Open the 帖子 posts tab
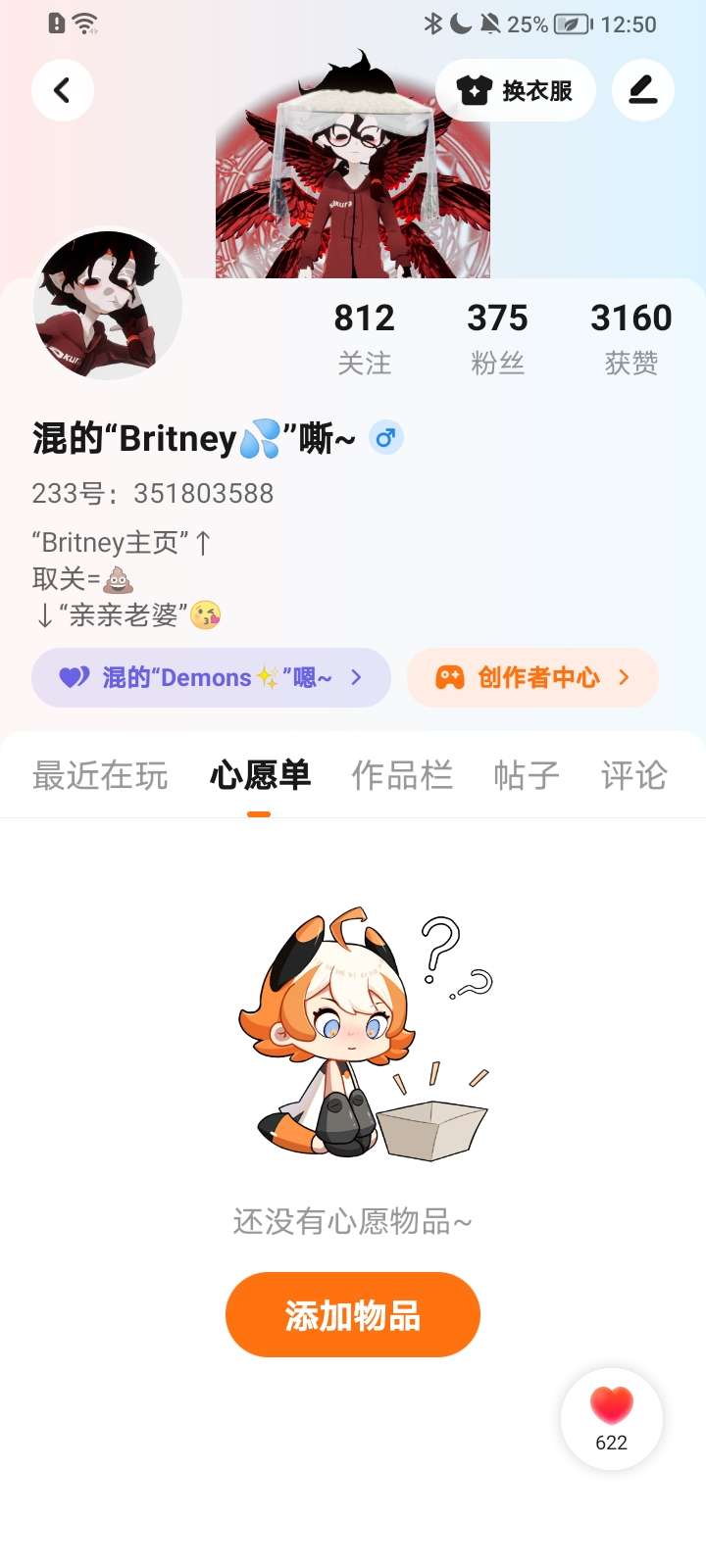This screenshot has width=706, height=1568. [527, 775]
